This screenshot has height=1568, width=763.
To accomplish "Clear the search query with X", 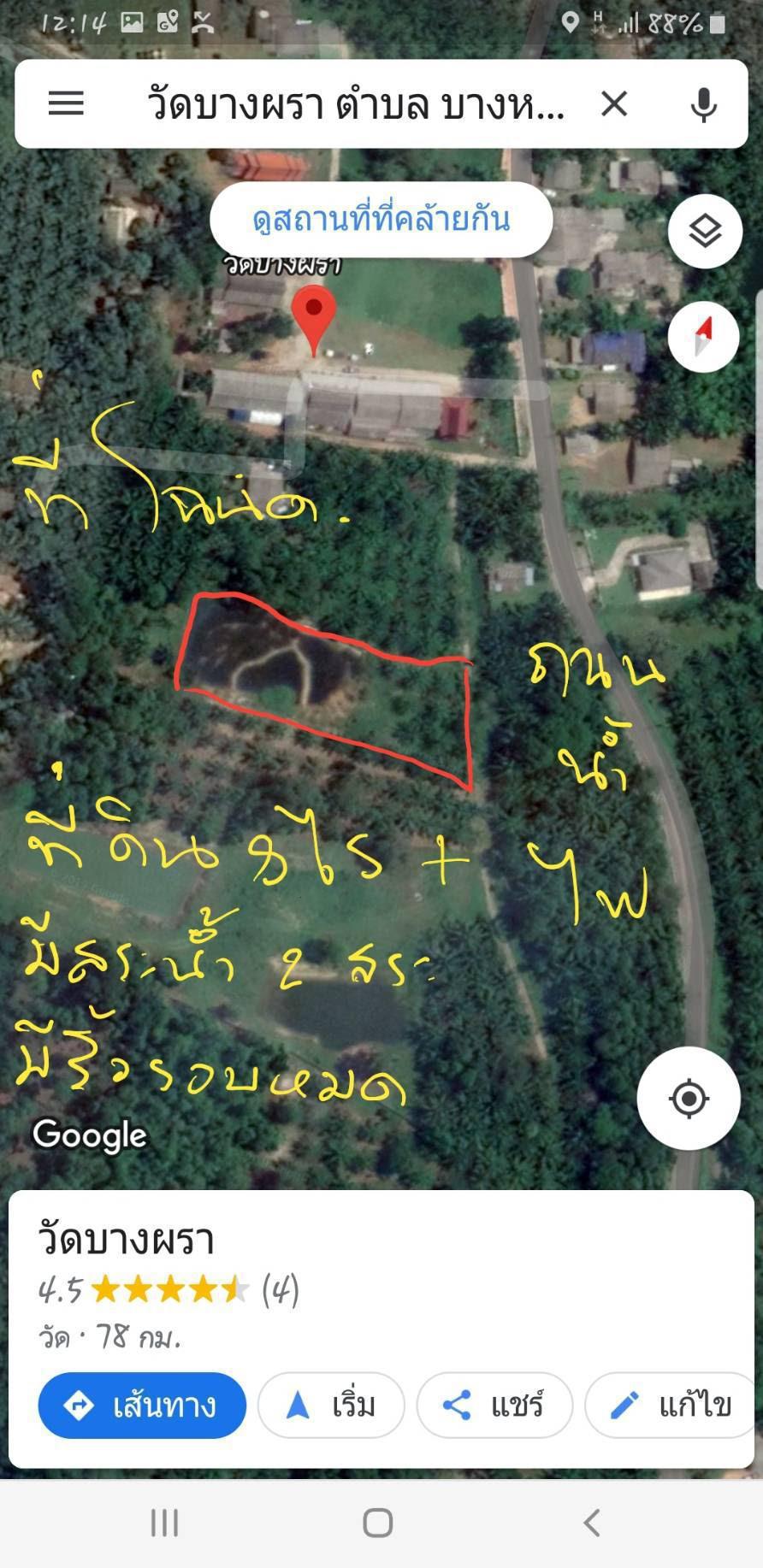I will pos(614,104).
